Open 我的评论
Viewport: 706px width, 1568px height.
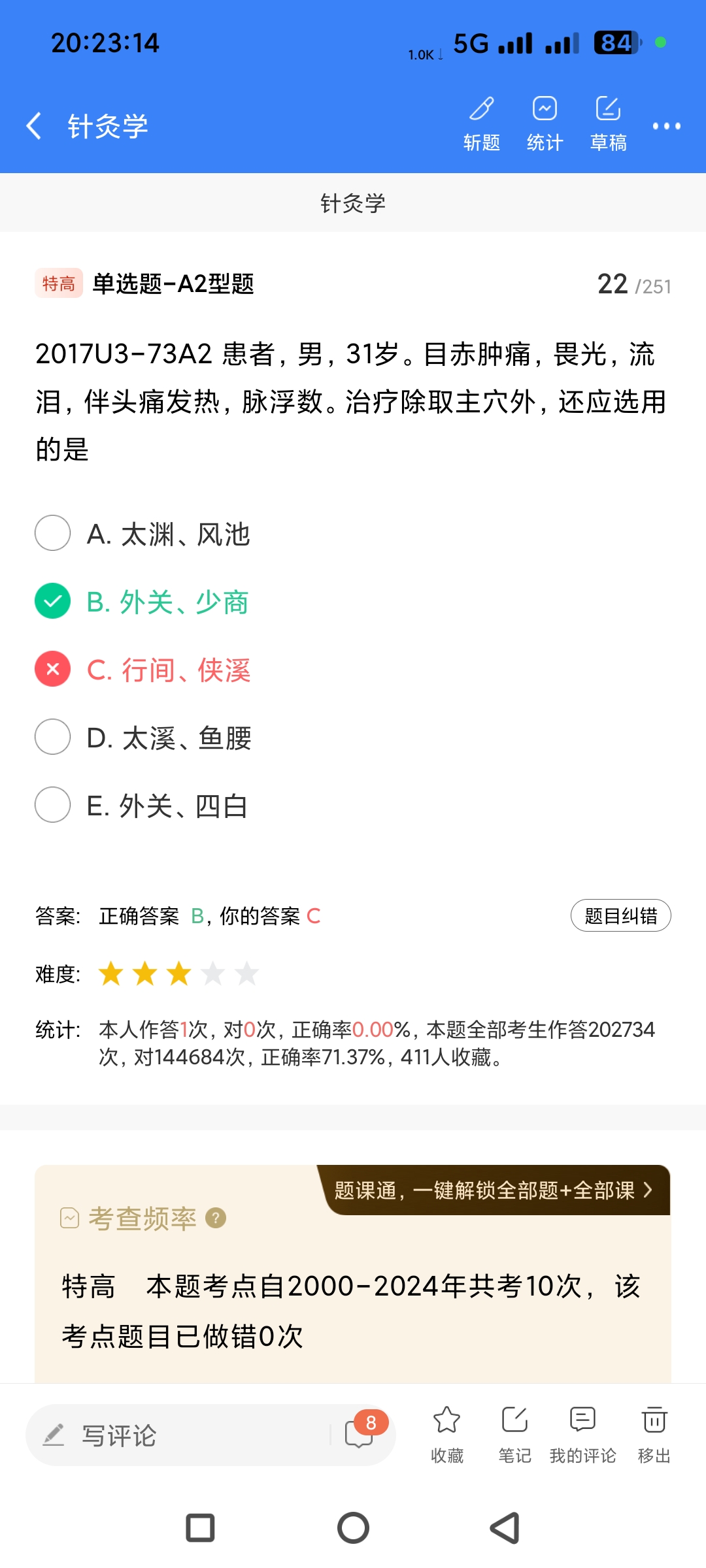[x=582, y=1433]
